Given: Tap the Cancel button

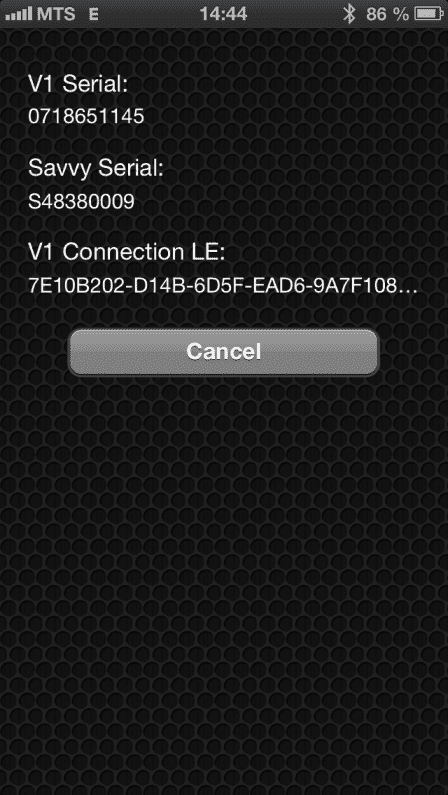Looking at the screenshot, I should click(x=223, y=352).
